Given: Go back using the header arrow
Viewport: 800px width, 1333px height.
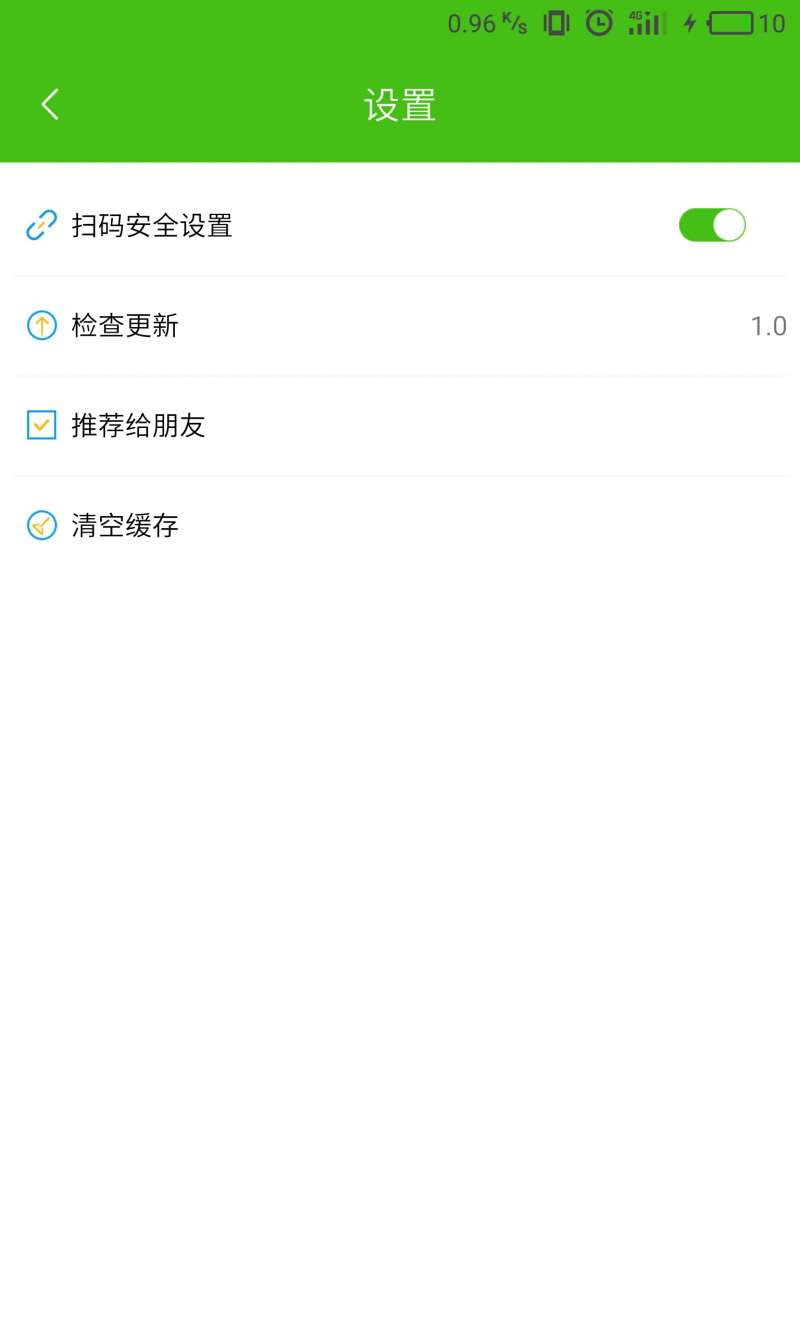Looking at the screenshot, I should coord(50,104).
